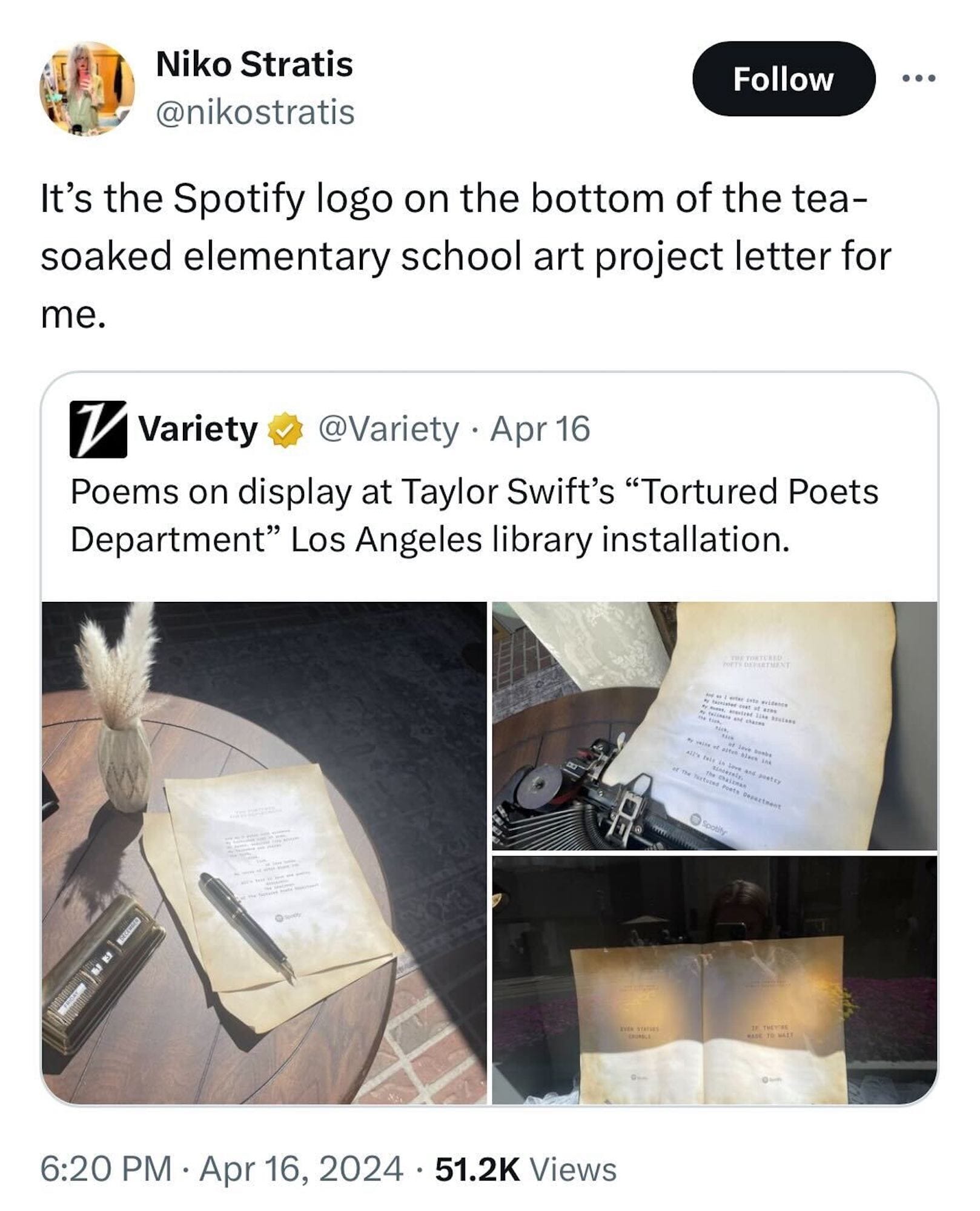The image size is (980, 1211).
Task: View the two-page open letter photo
Action: coord(715,980)
